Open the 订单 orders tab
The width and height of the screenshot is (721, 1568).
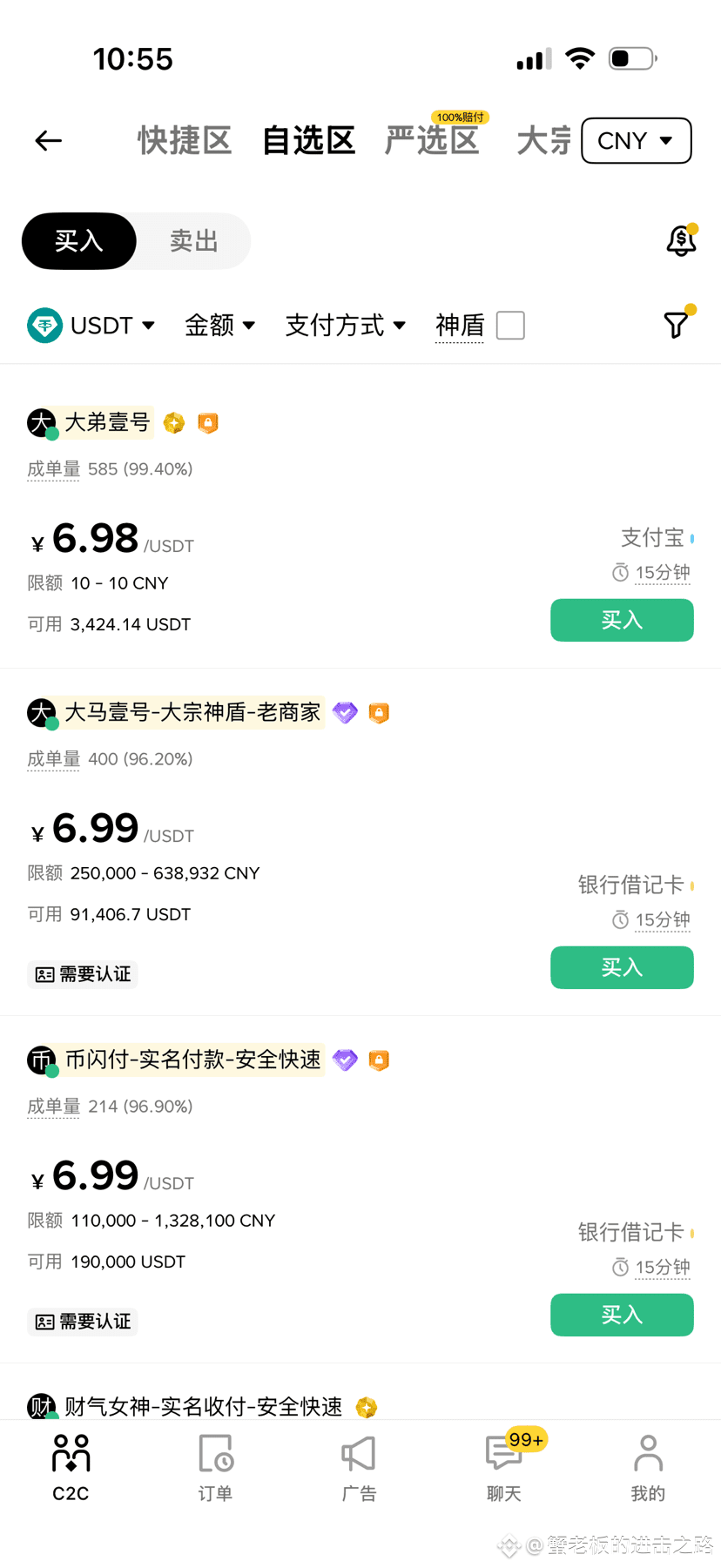[215, 1469]
